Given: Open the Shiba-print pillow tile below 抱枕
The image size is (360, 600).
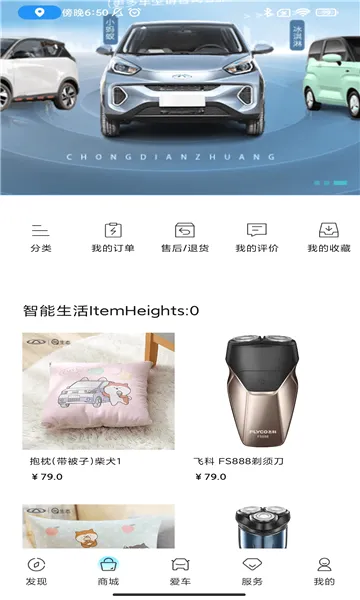Looking at the screenshot, I should pos(98,527).
